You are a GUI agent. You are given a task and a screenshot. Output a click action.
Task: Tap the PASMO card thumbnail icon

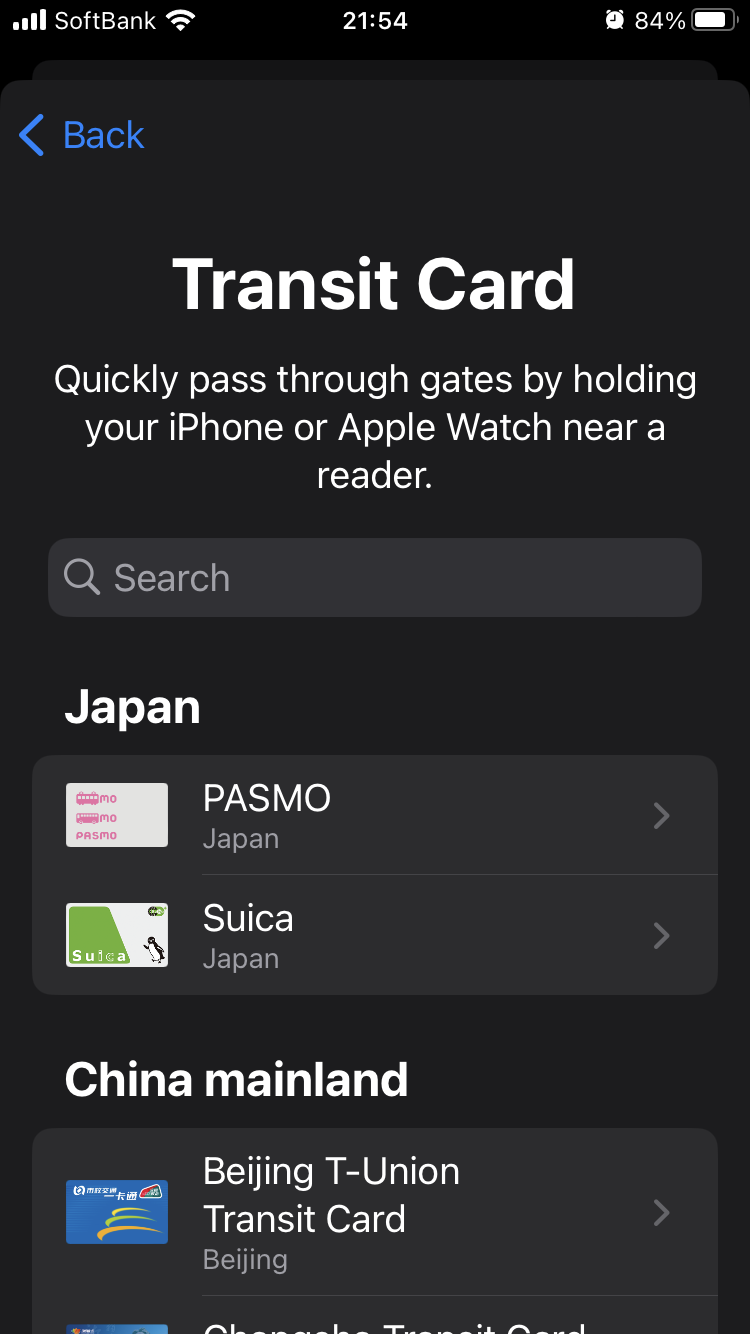(x=116, y=814)
